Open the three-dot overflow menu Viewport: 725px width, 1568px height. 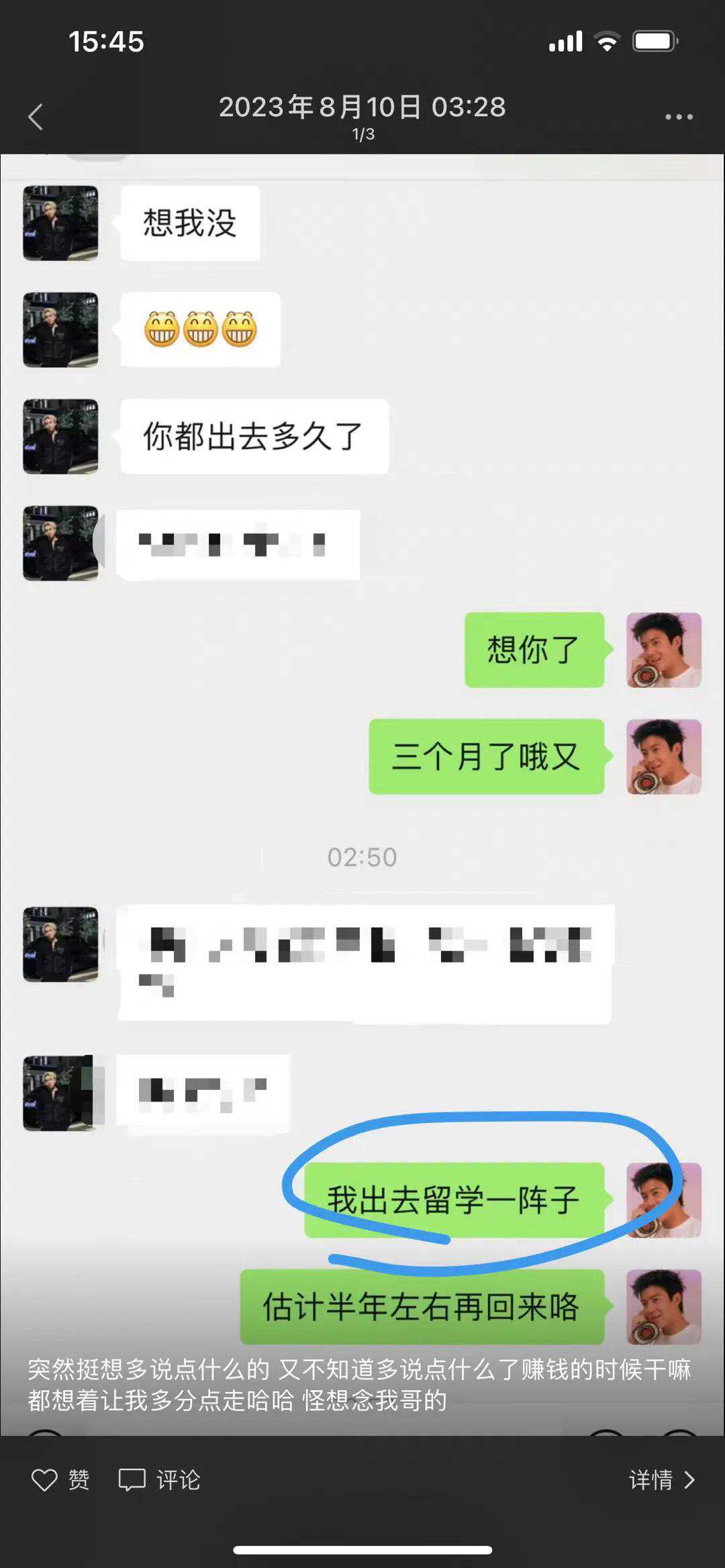pyautogui.click(x=678, y=117)
